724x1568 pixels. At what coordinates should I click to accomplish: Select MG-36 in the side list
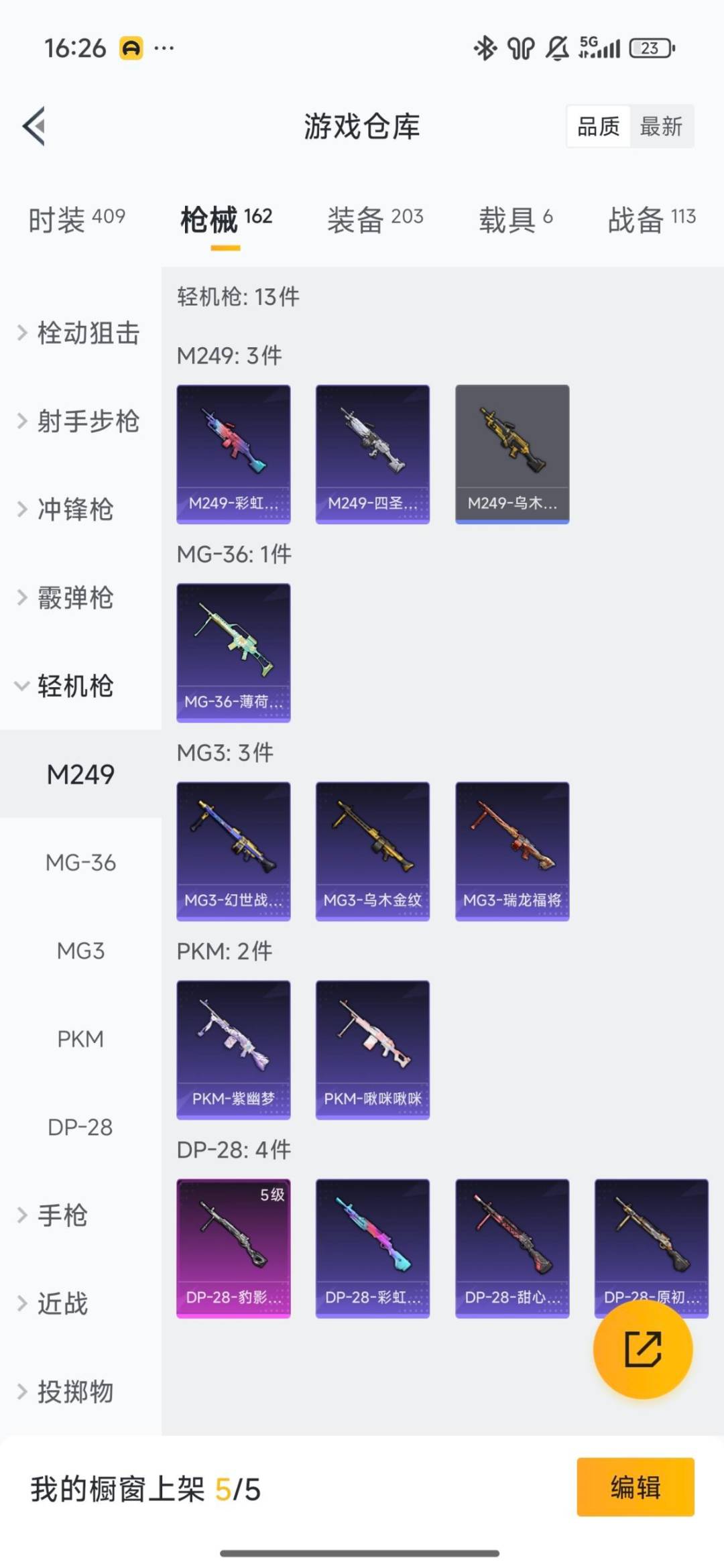[x=80, y=863]
